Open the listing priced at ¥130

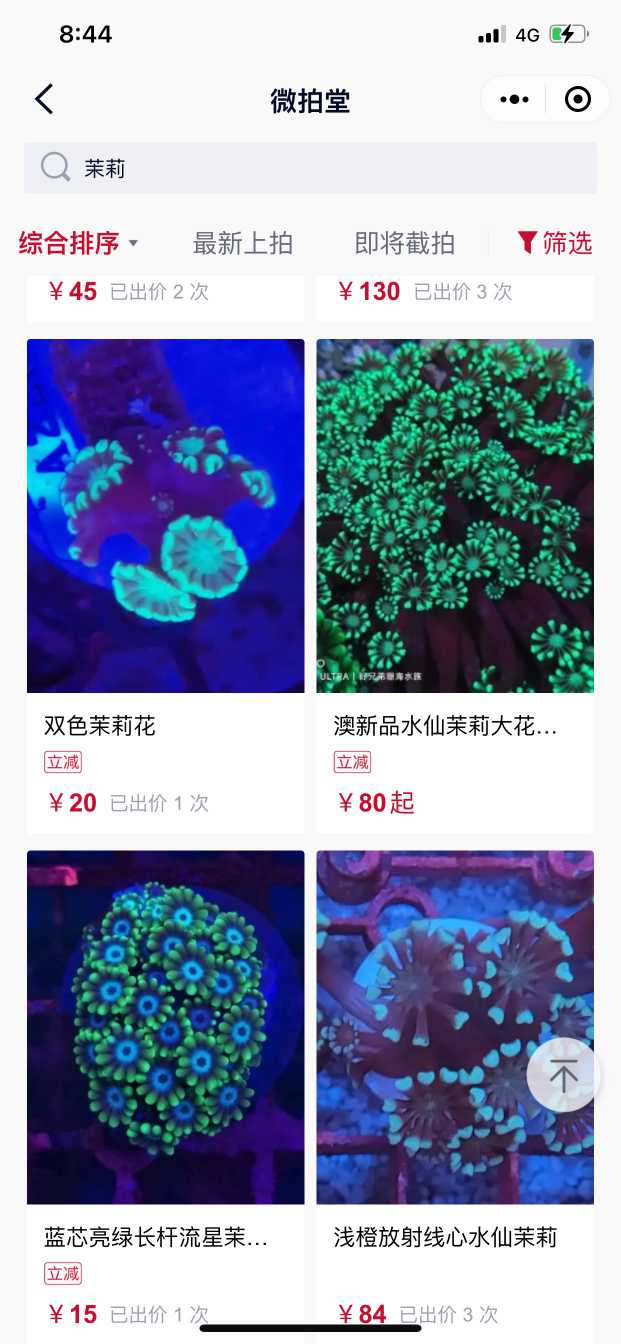[x=455, y=293]
